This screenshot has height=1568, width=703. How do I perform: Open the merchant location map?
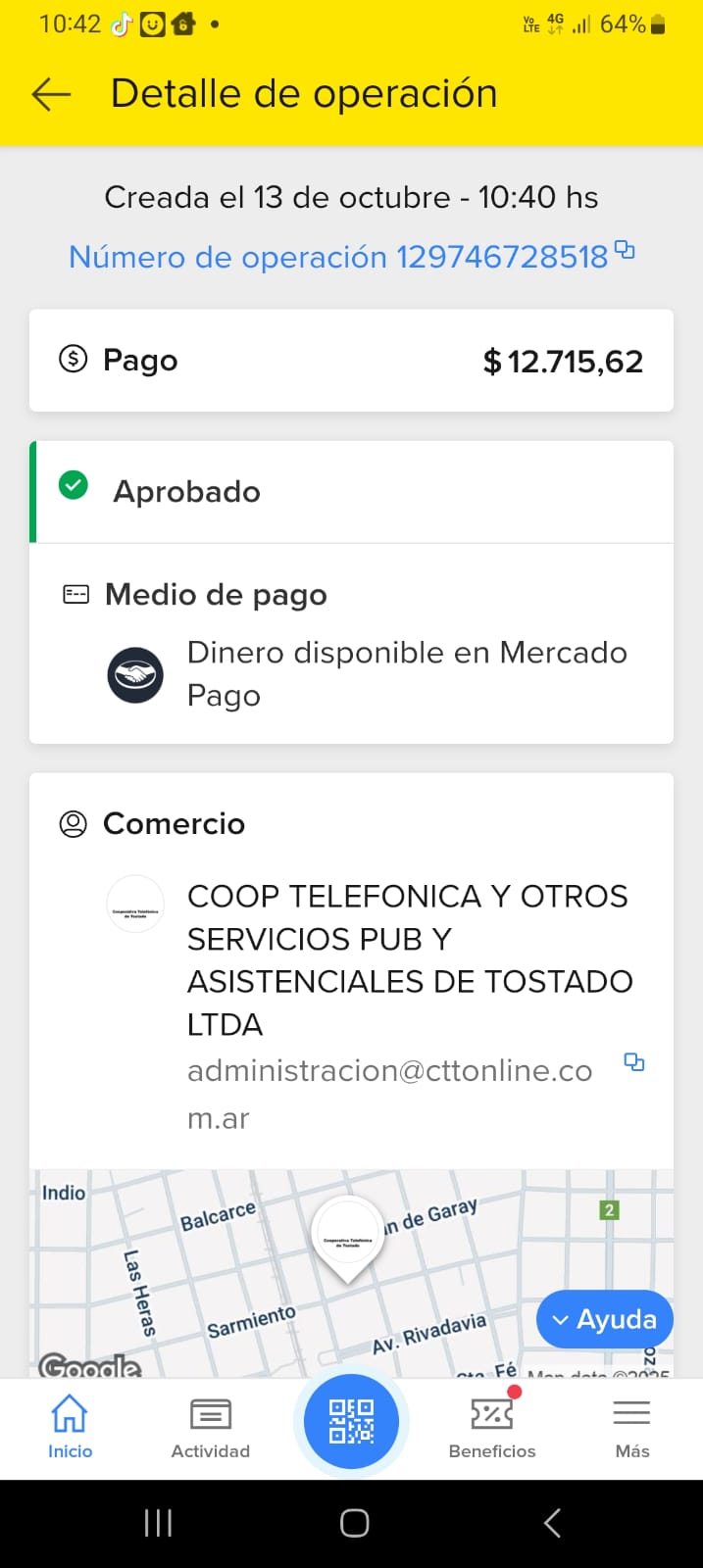pyautogui.click(x=294, y=1274)
